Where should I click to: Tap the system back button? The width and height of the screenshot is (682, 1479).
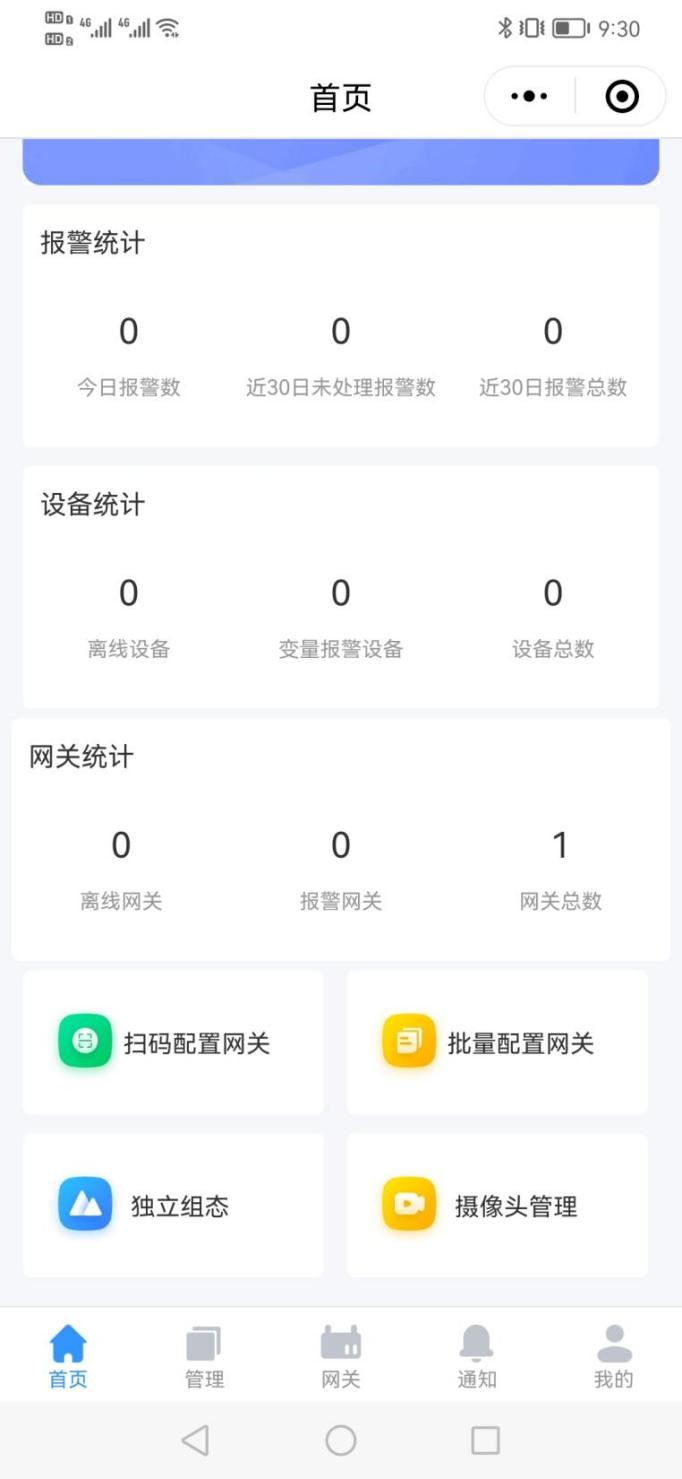coord(195,1440)
